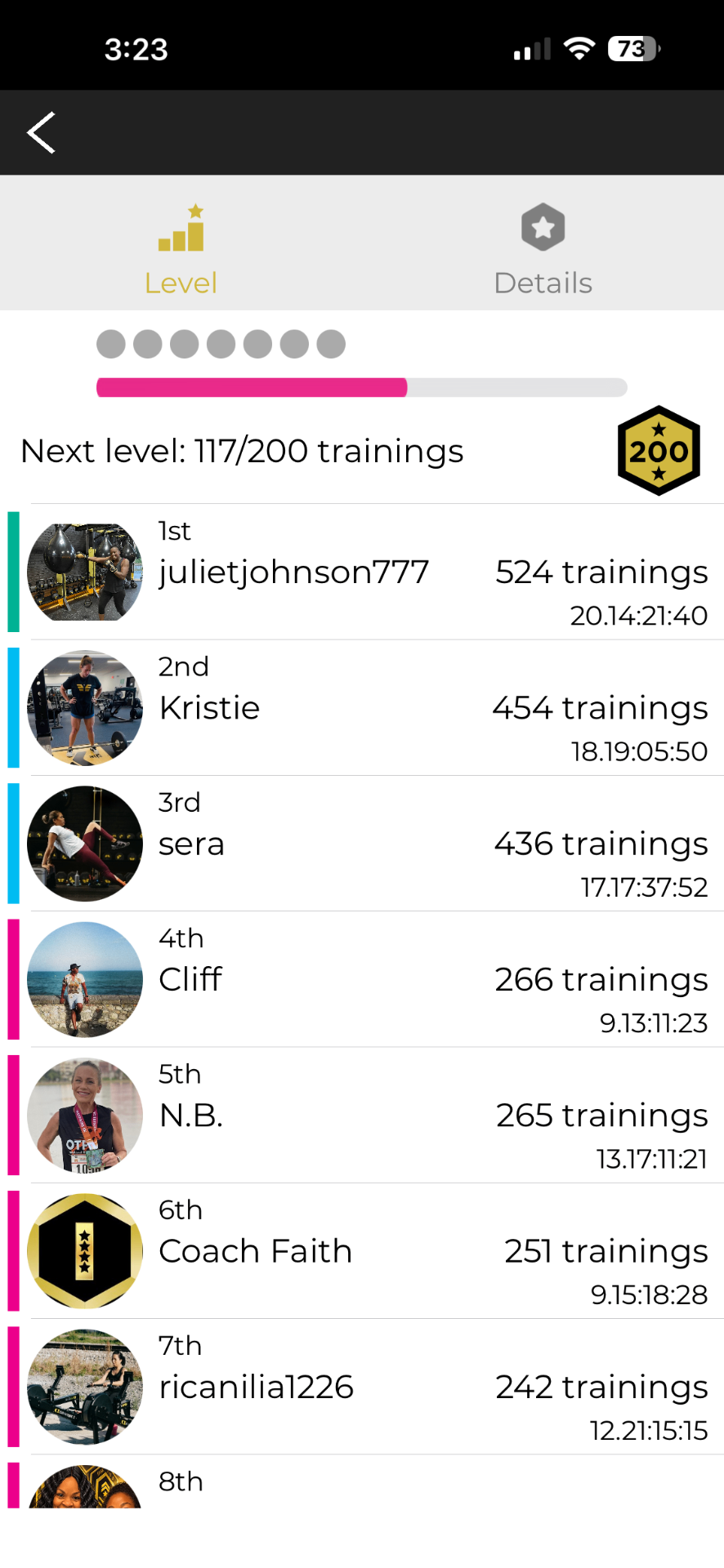Select Coach Faith's gold badge avatar
The height and width of the screenshot is (1568, 724).
[84, 1250]
